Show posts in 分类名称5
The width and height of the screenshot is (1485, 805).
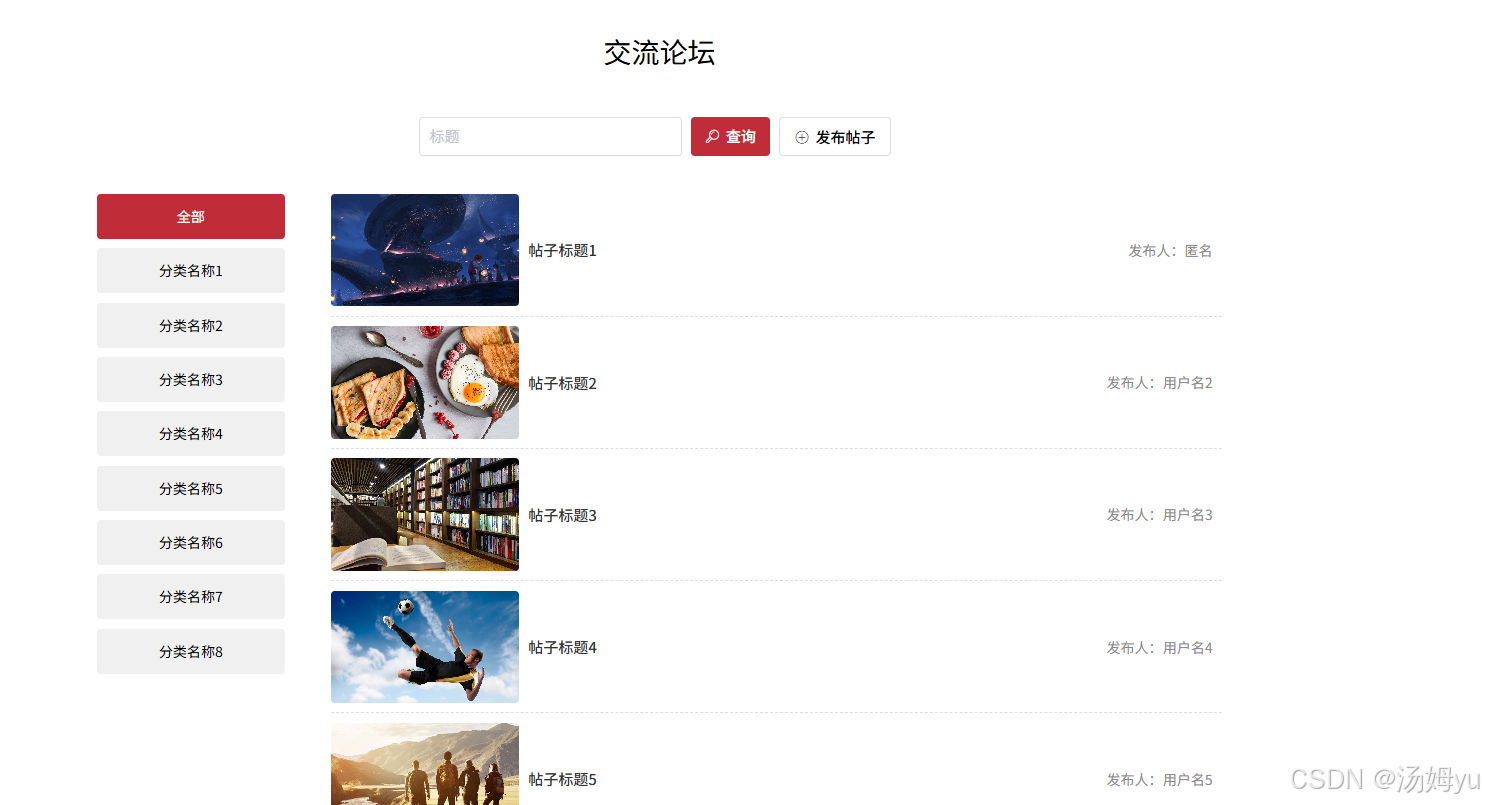[191, 489]
